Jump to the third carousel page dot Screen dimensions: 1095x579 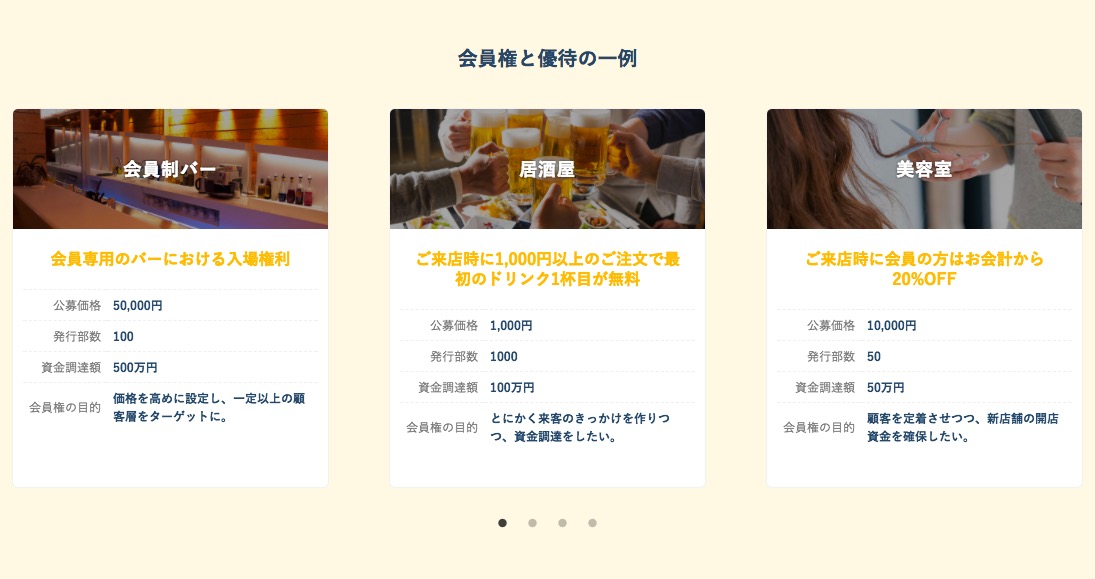(562, 523)
